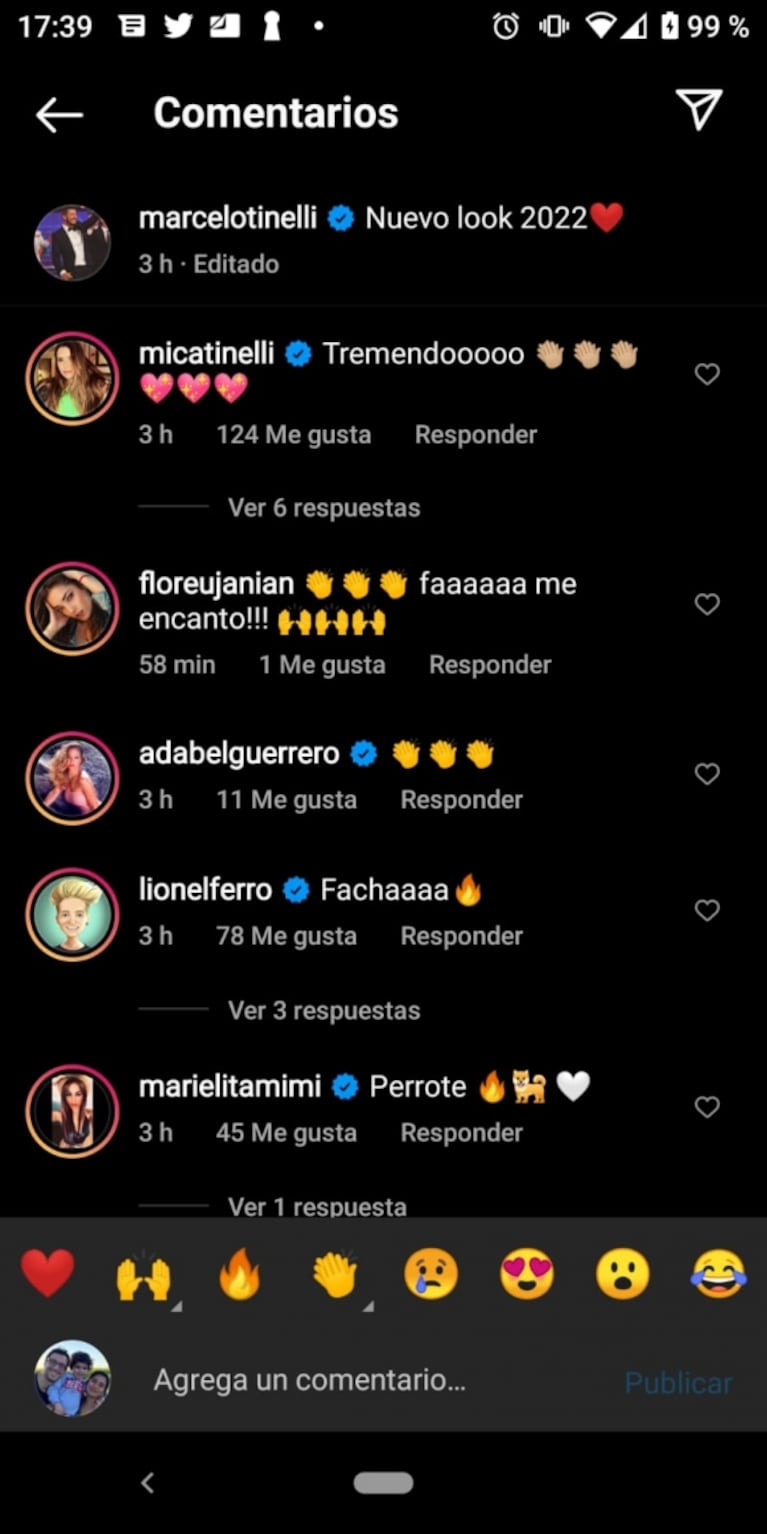Like lionelferro's Fachaaaa comment
Screen dimensions: 767x1534
click(x=707, y=910)
